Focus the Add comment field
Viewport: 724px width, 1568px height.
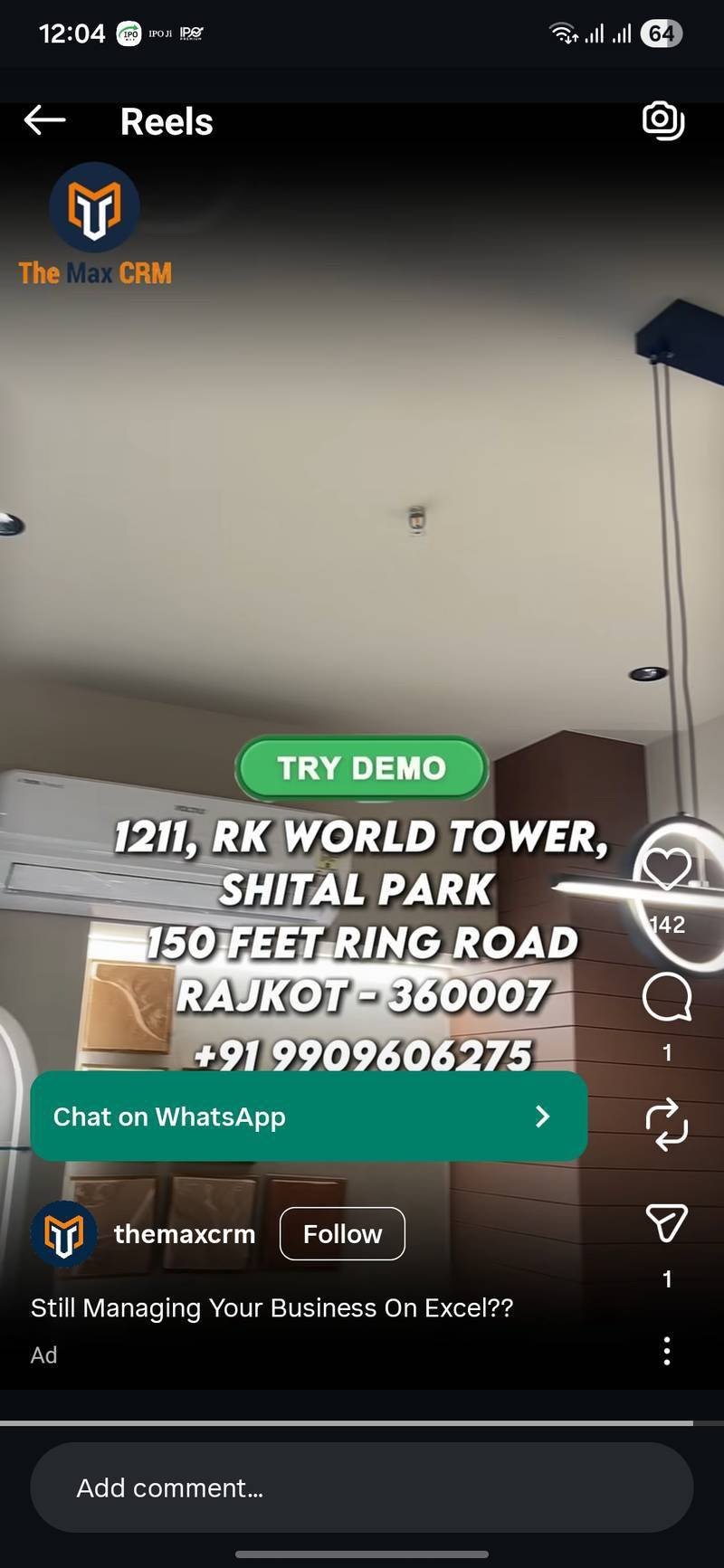(x=362, y=1487)
